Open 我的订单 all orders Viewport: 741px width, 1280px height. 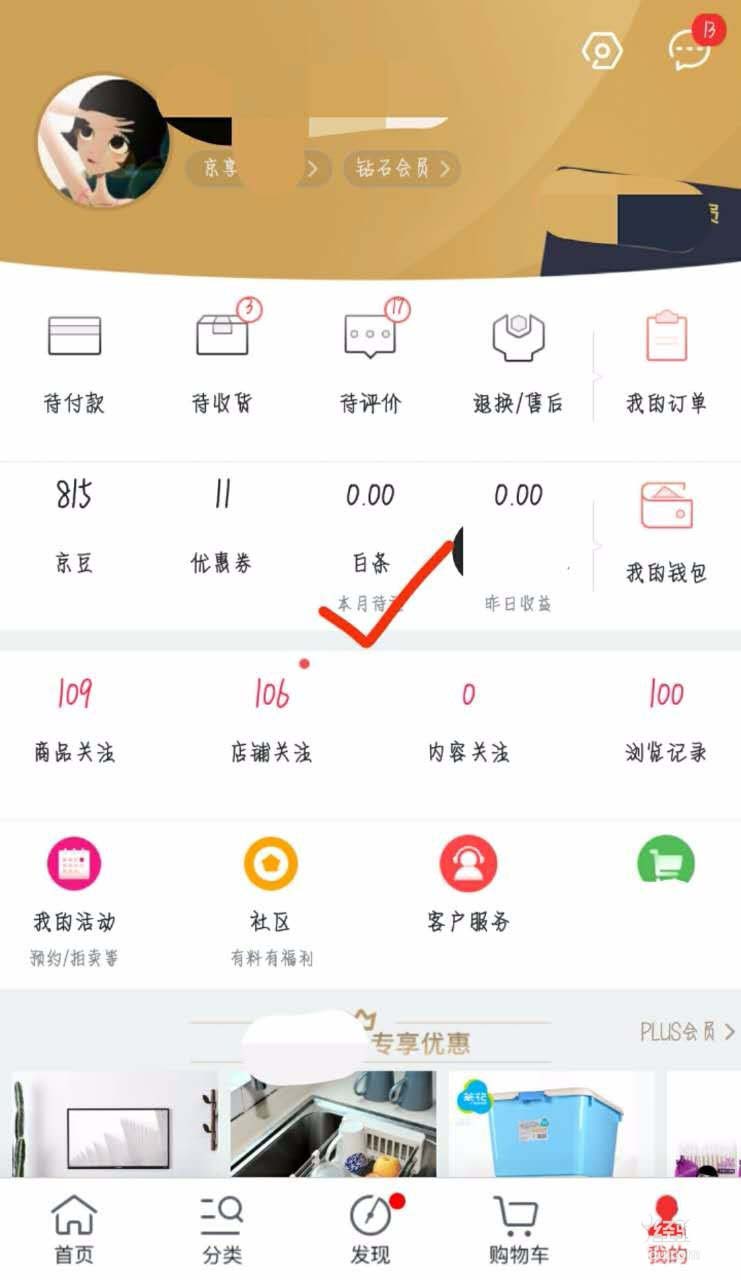click(666, 362)
